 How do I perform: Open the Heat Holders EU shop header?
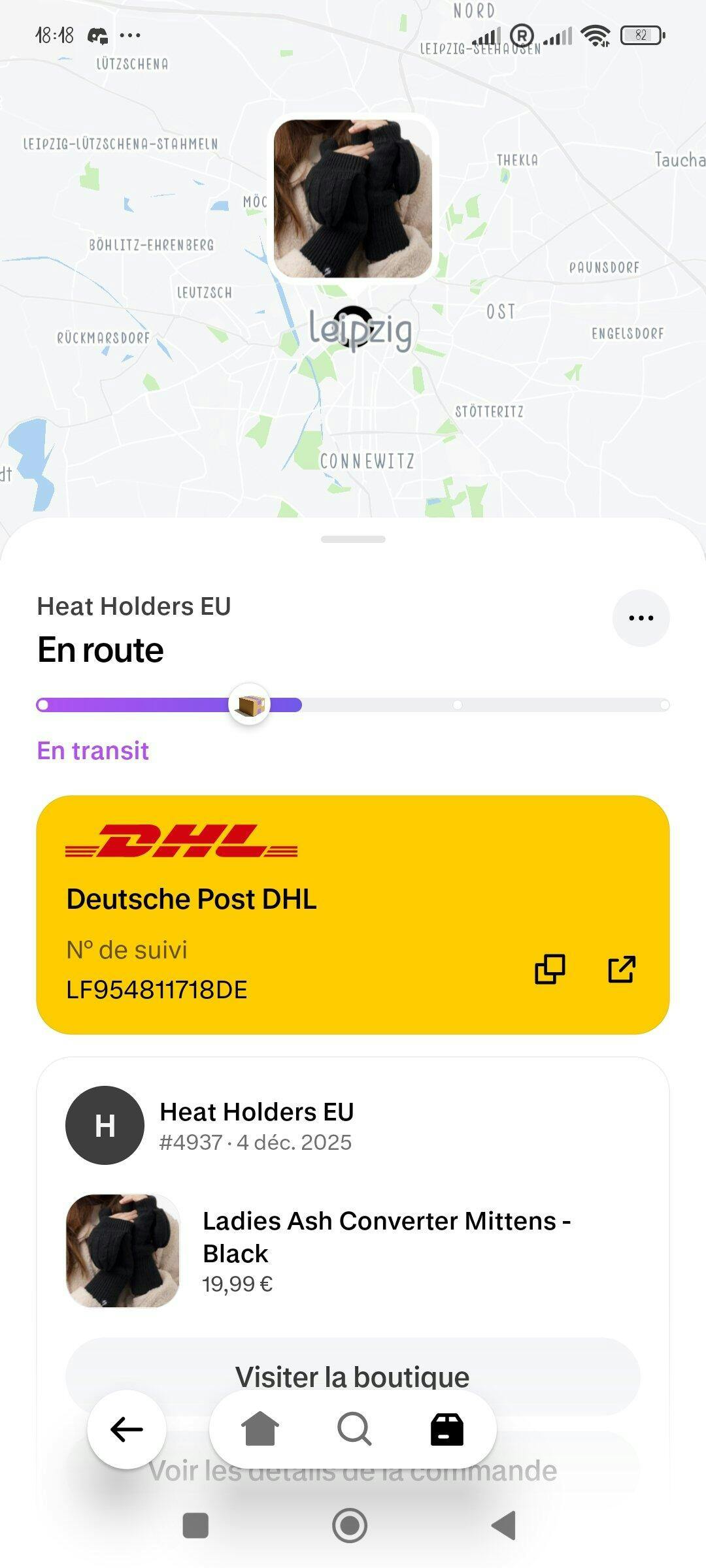pyautogui.click(x=256, y=1125)
